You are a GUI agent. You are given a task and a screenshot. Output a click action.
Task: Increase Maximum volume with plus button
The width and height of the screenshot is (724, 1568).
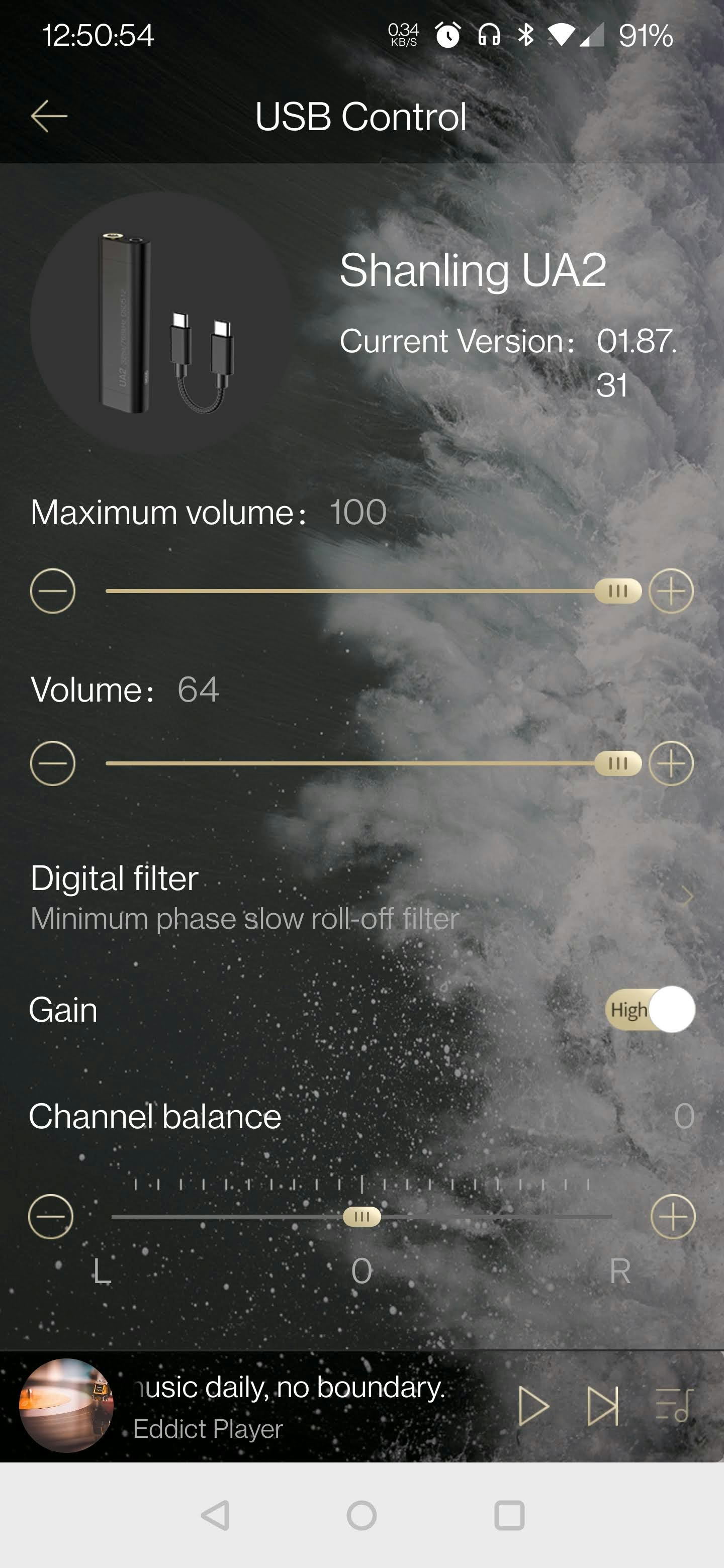671,591
